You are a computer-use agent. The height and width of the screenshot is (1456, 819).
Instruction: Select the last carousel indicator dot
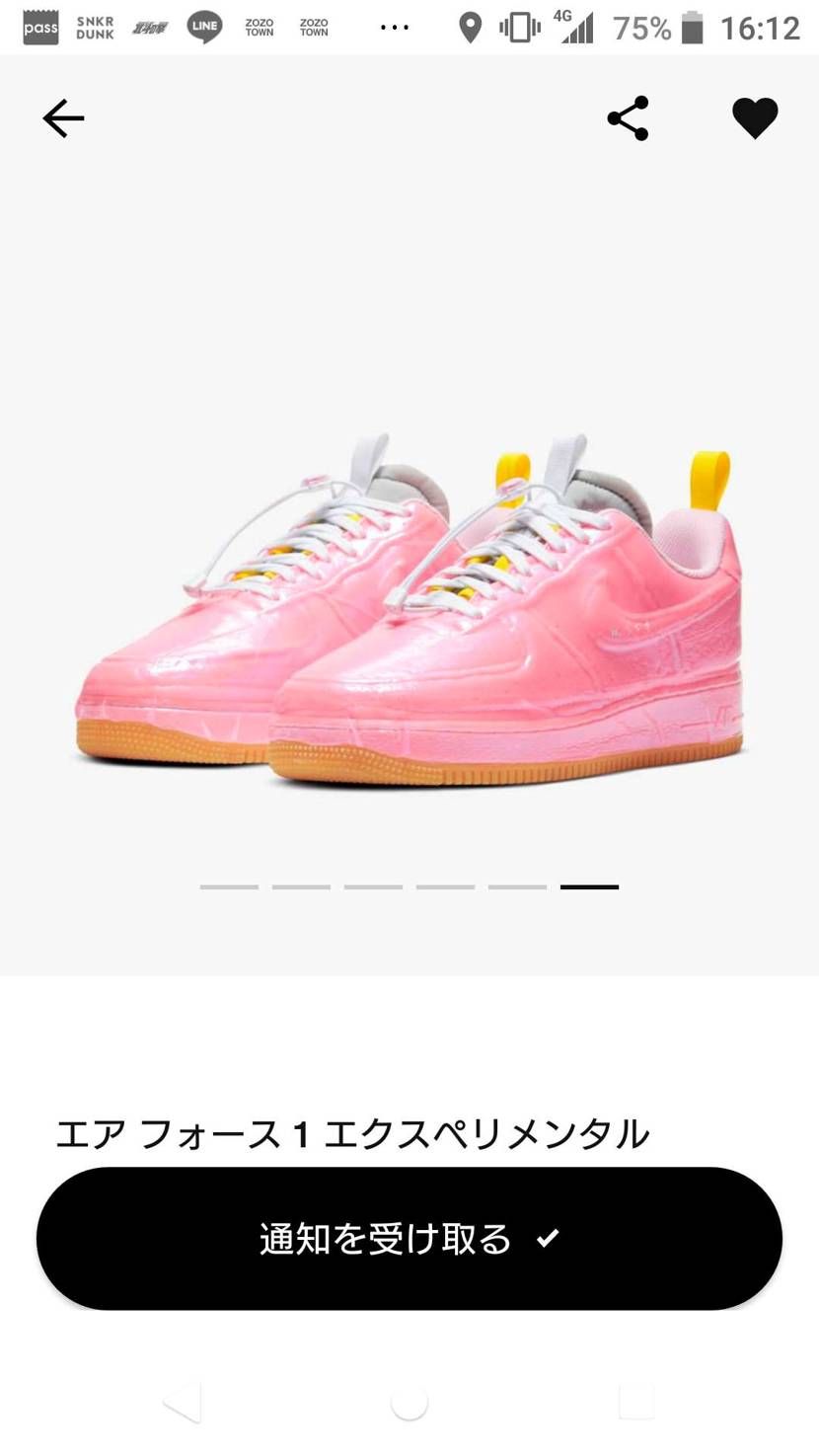tap(589, 886)
